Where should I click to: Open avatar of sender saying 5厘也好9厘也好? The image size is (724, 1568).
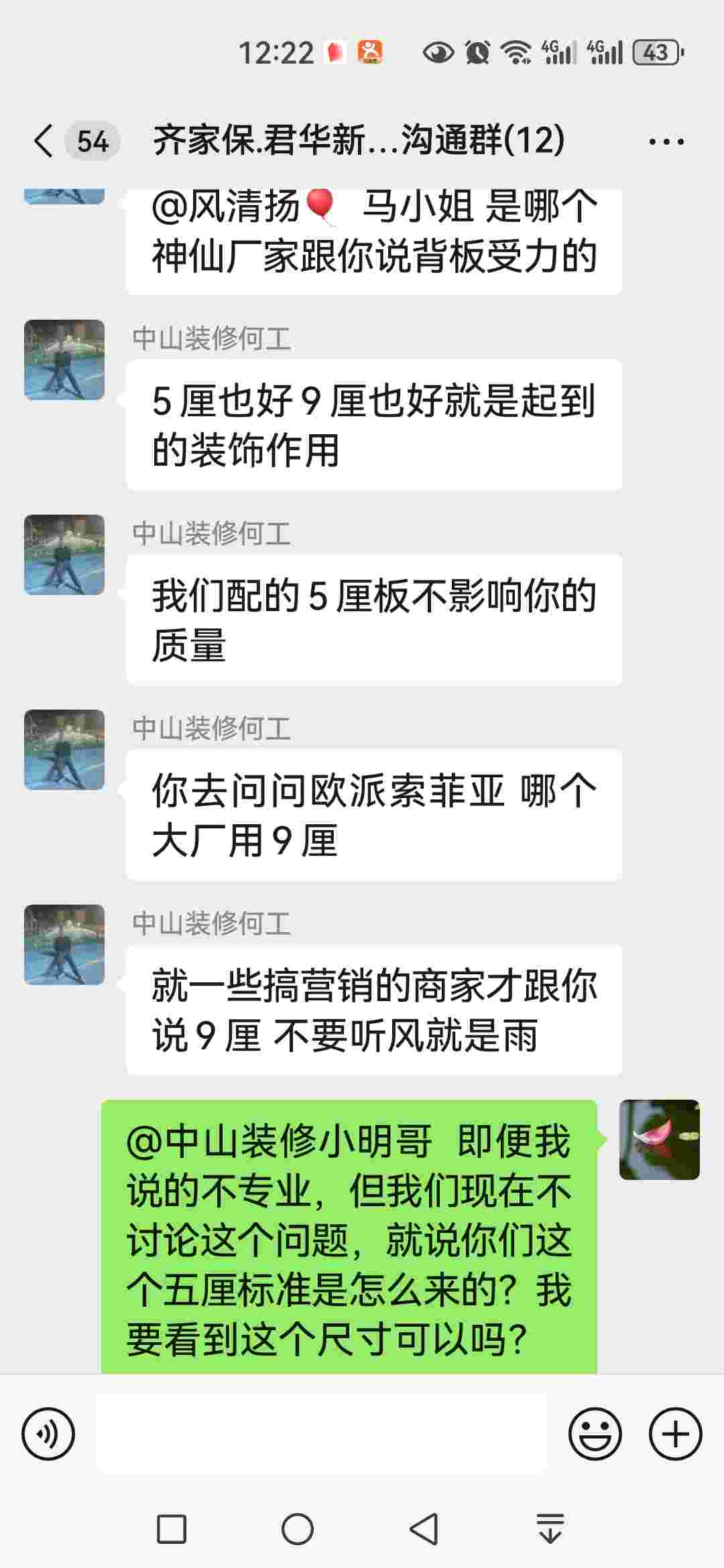click(64, 360)
